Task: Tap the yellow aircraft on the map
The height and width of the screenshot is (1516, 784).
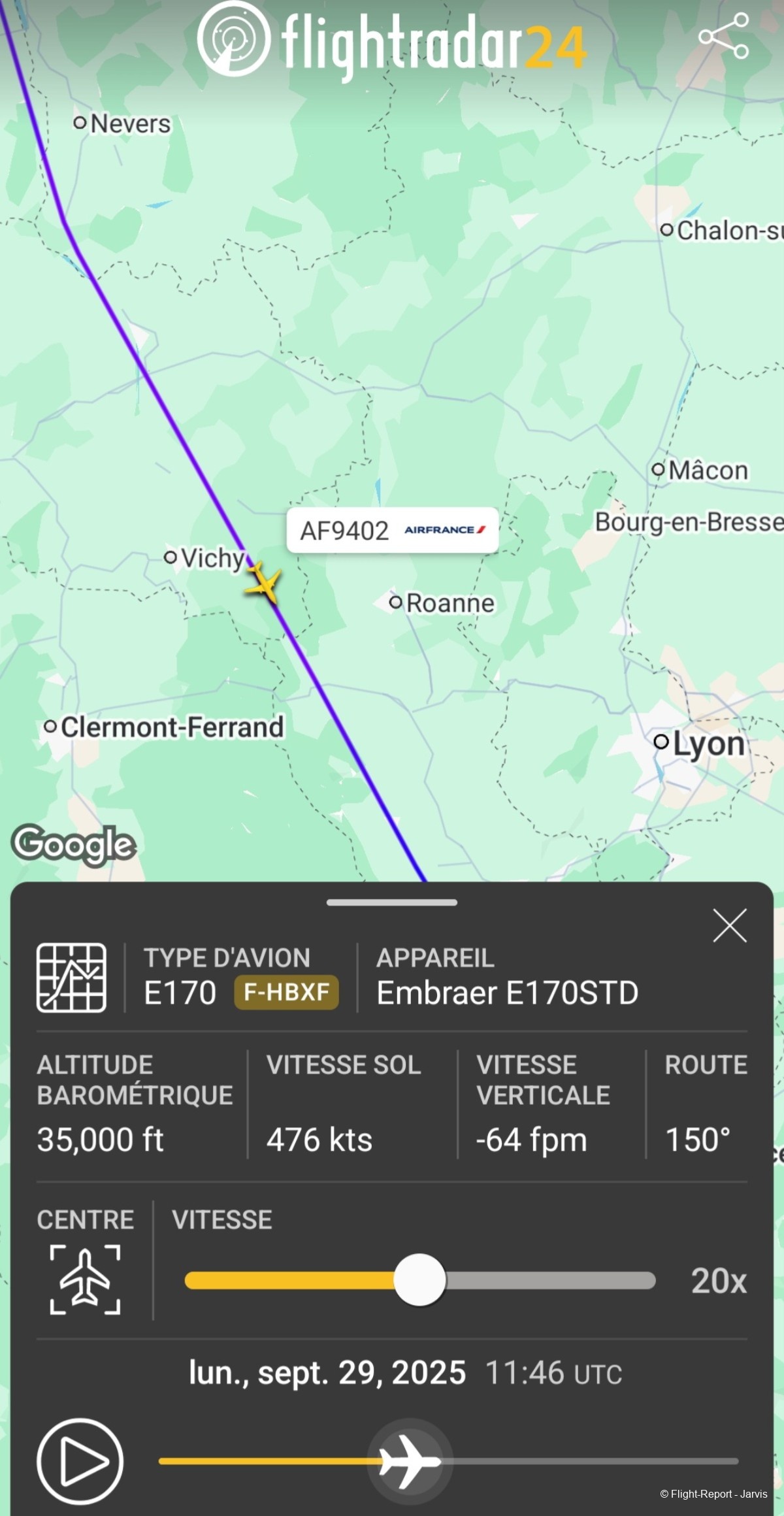Action: click(x=264, y=582)
